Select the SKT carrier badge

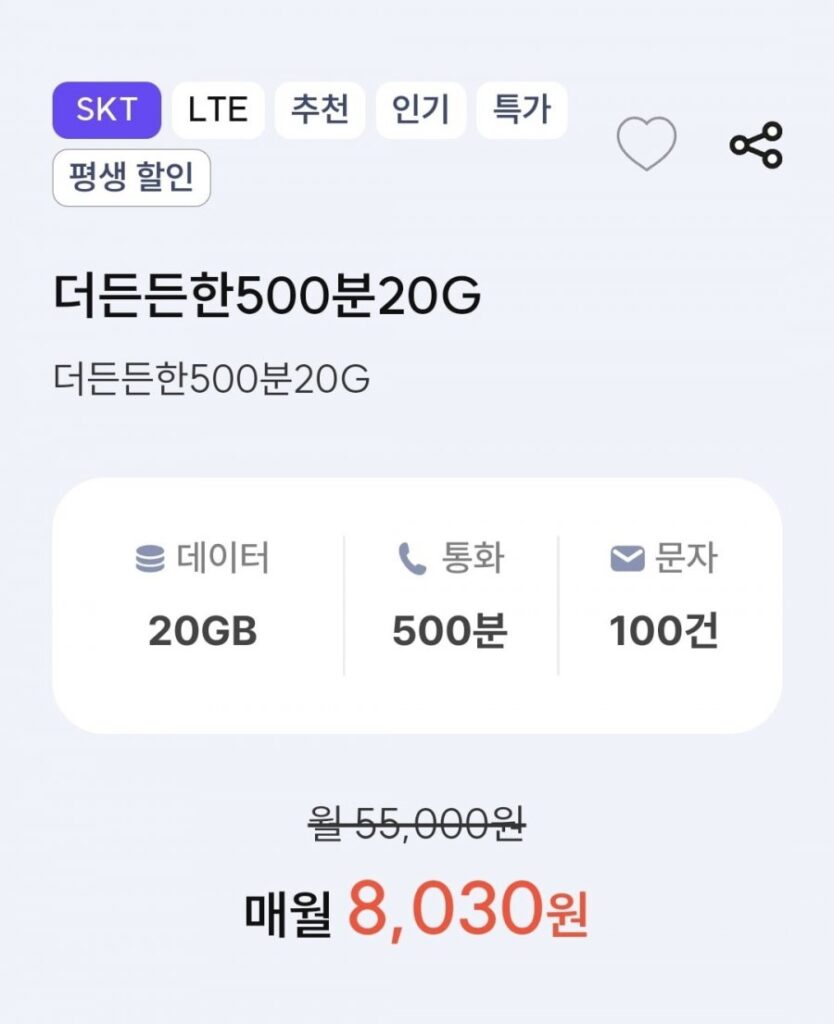coord(106,110)
